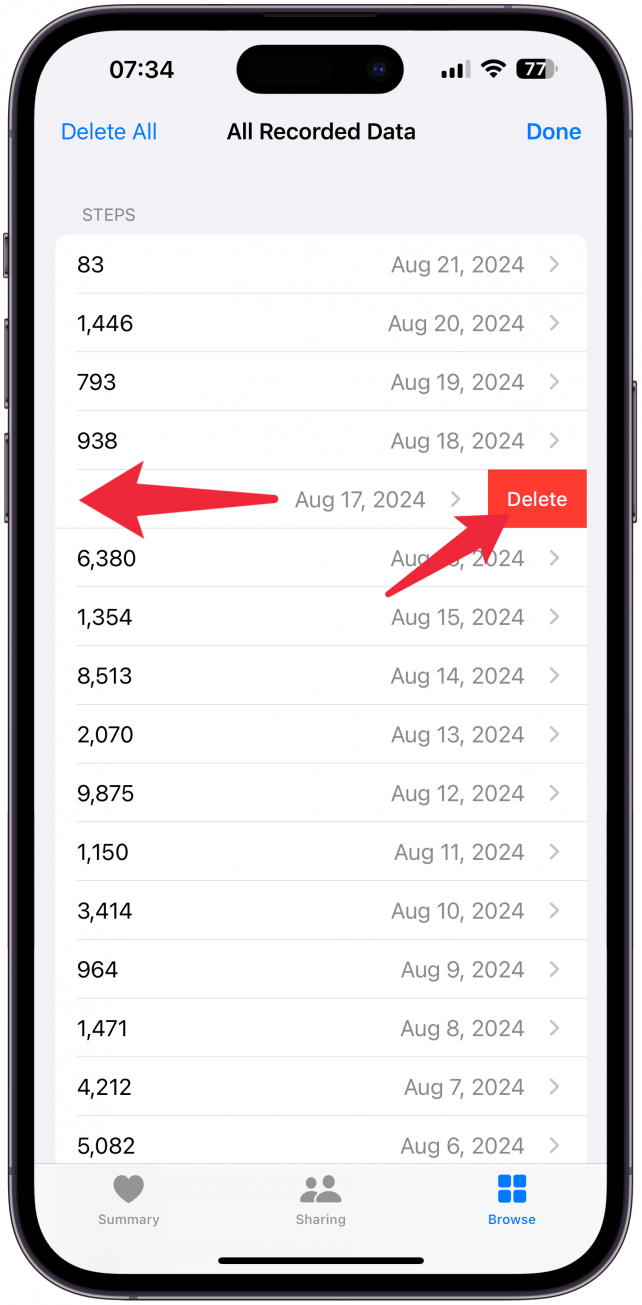View the 8,513 steps record for Aug 14
This screenshot has width=642, height=1305.
(320, 676)
